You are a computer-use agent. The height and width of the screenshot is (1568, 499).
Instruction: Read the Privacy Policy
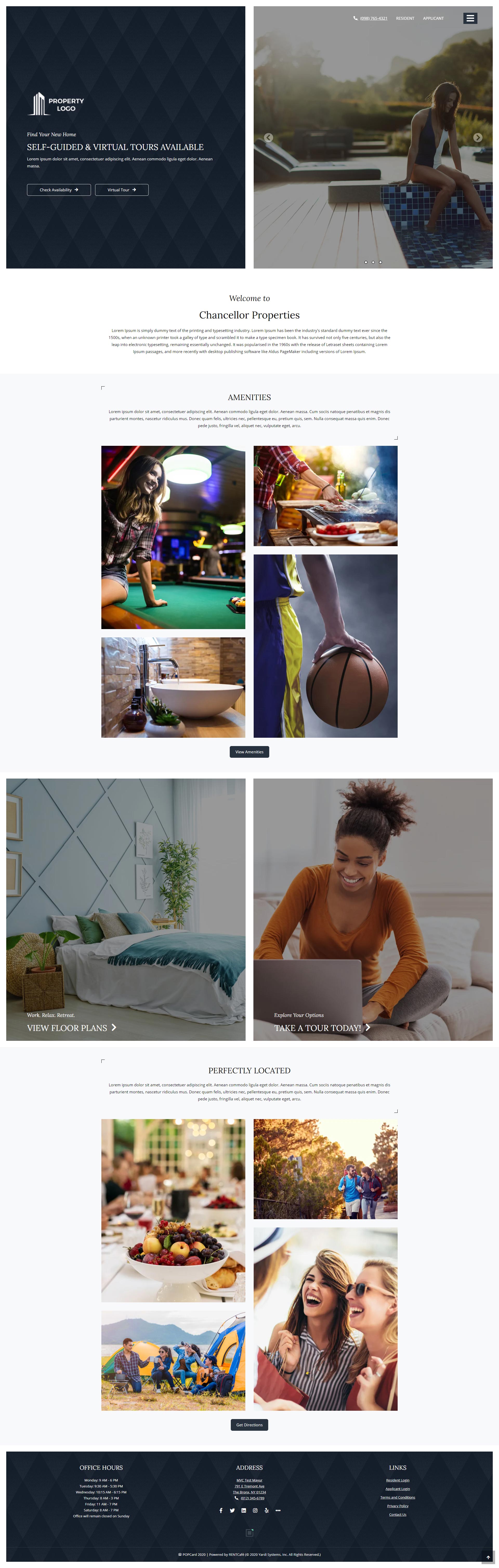(397, 1506)
